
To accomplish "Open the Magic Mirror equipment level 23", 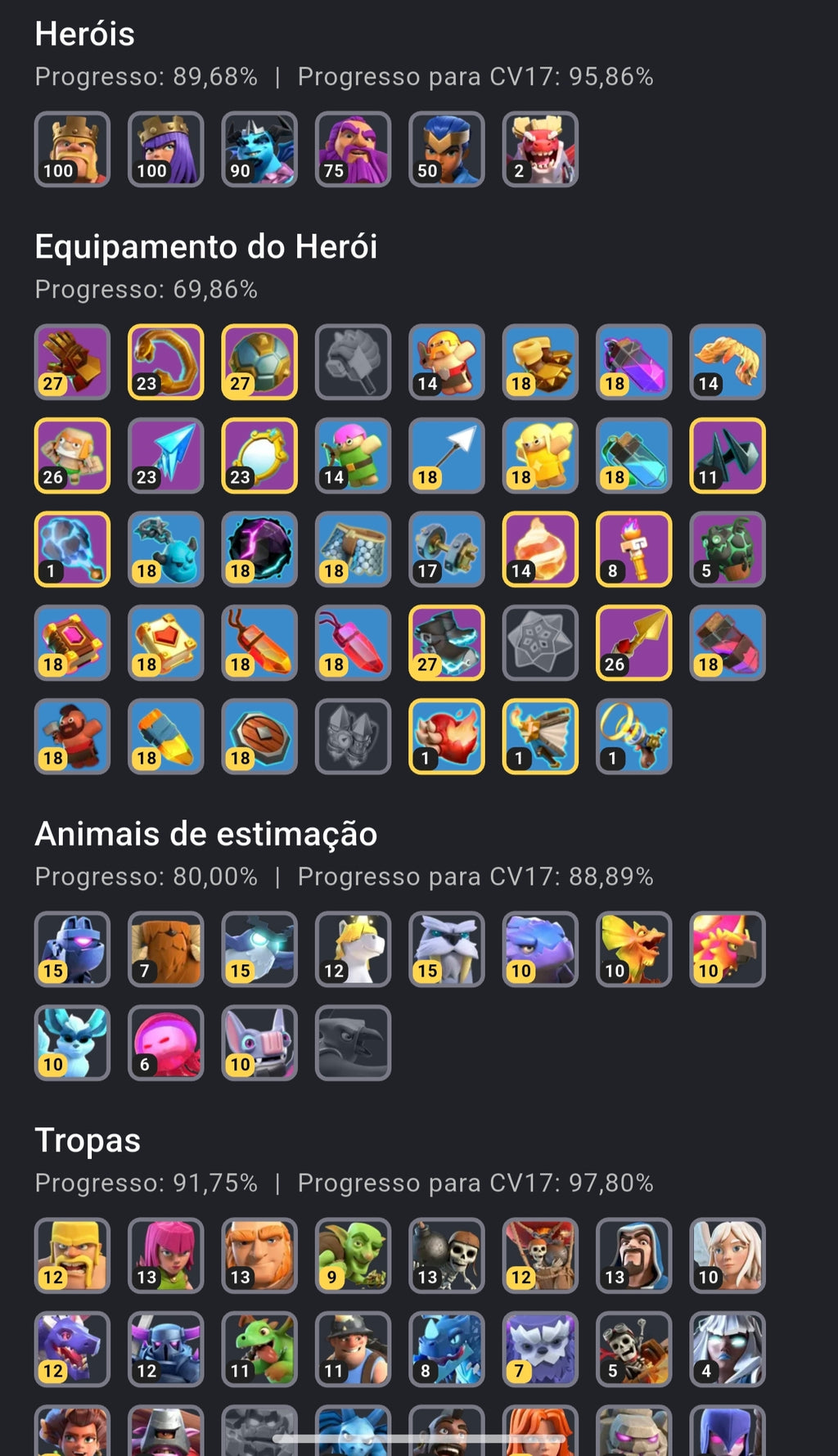I will [259, 456].
